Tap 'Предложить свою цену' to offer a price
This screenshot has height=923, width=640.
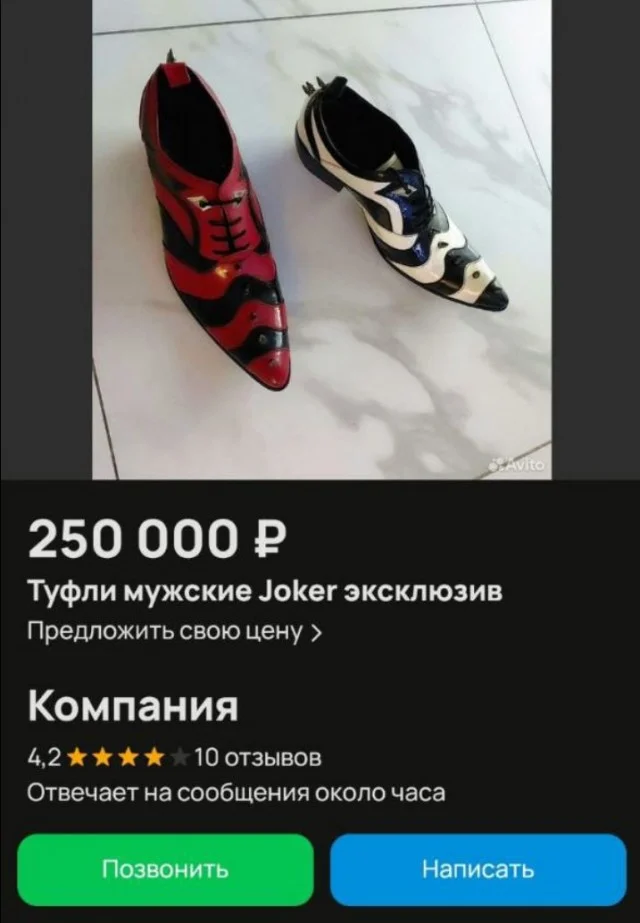pyautogui.click(x=174, y=632)
